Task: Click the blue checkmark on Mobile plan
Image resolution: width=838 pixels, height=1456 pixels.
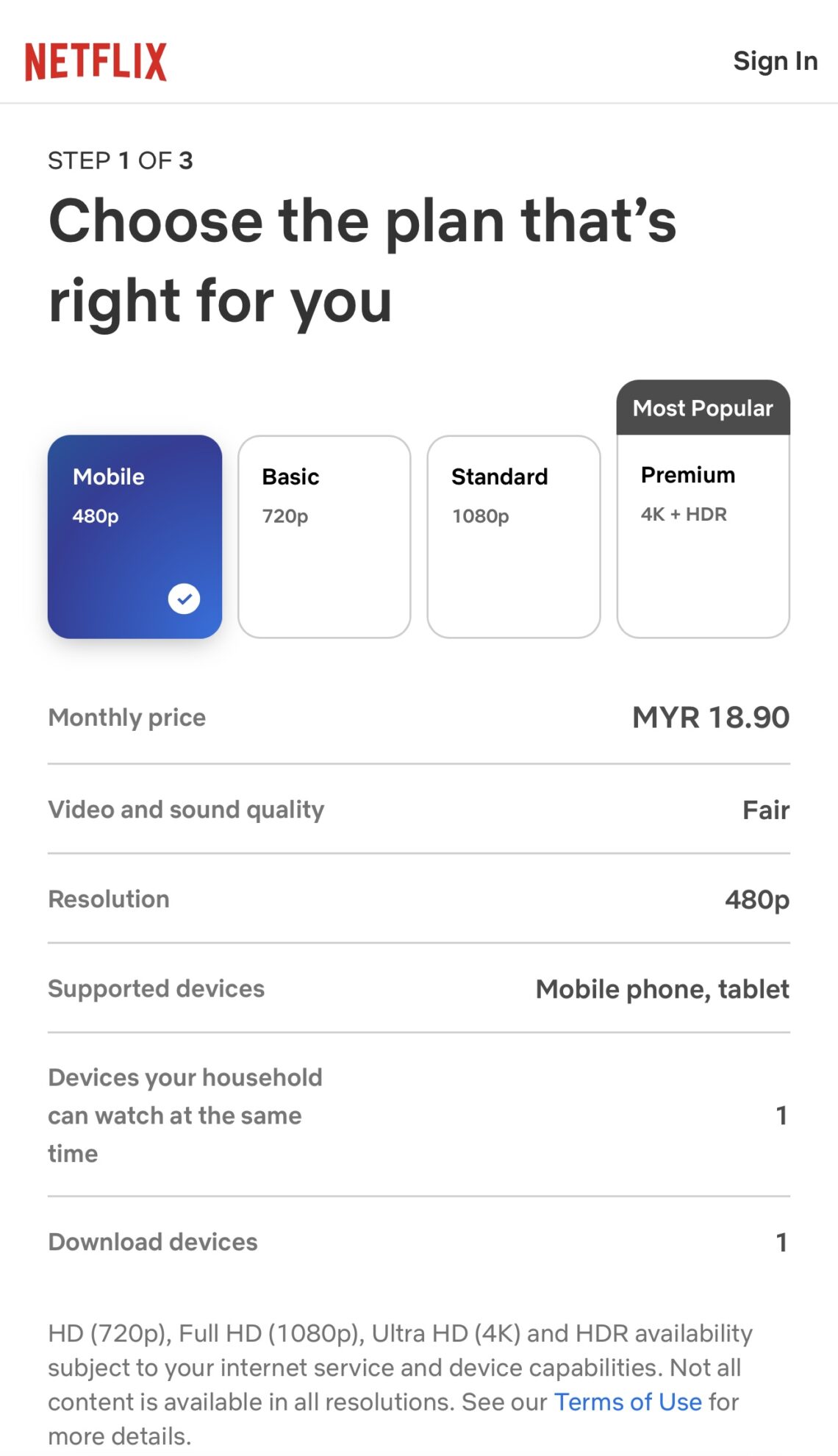Action: tap(185, 599)
